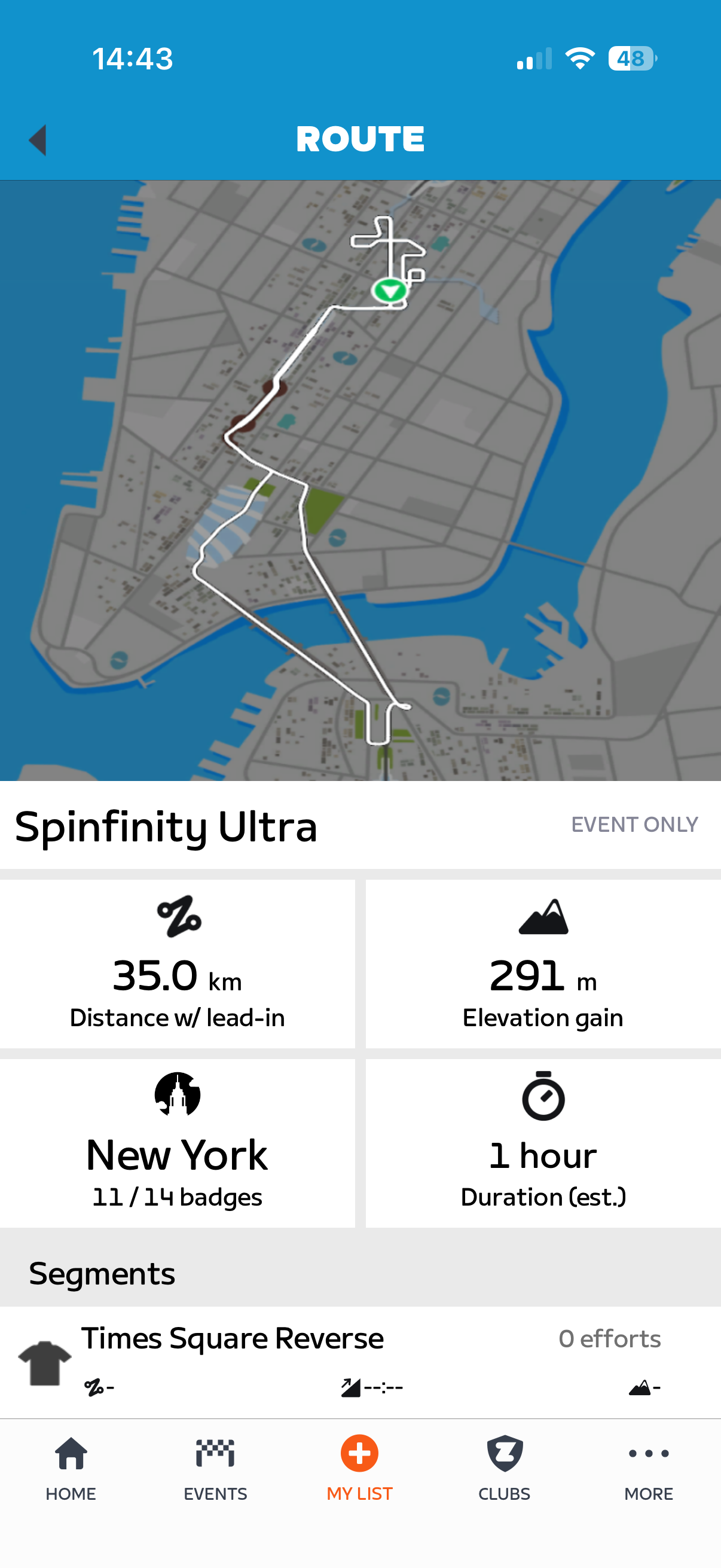Tap the Spinfinity Ultra route map
Screen dimensions: 721x1568
coord(360,480)
